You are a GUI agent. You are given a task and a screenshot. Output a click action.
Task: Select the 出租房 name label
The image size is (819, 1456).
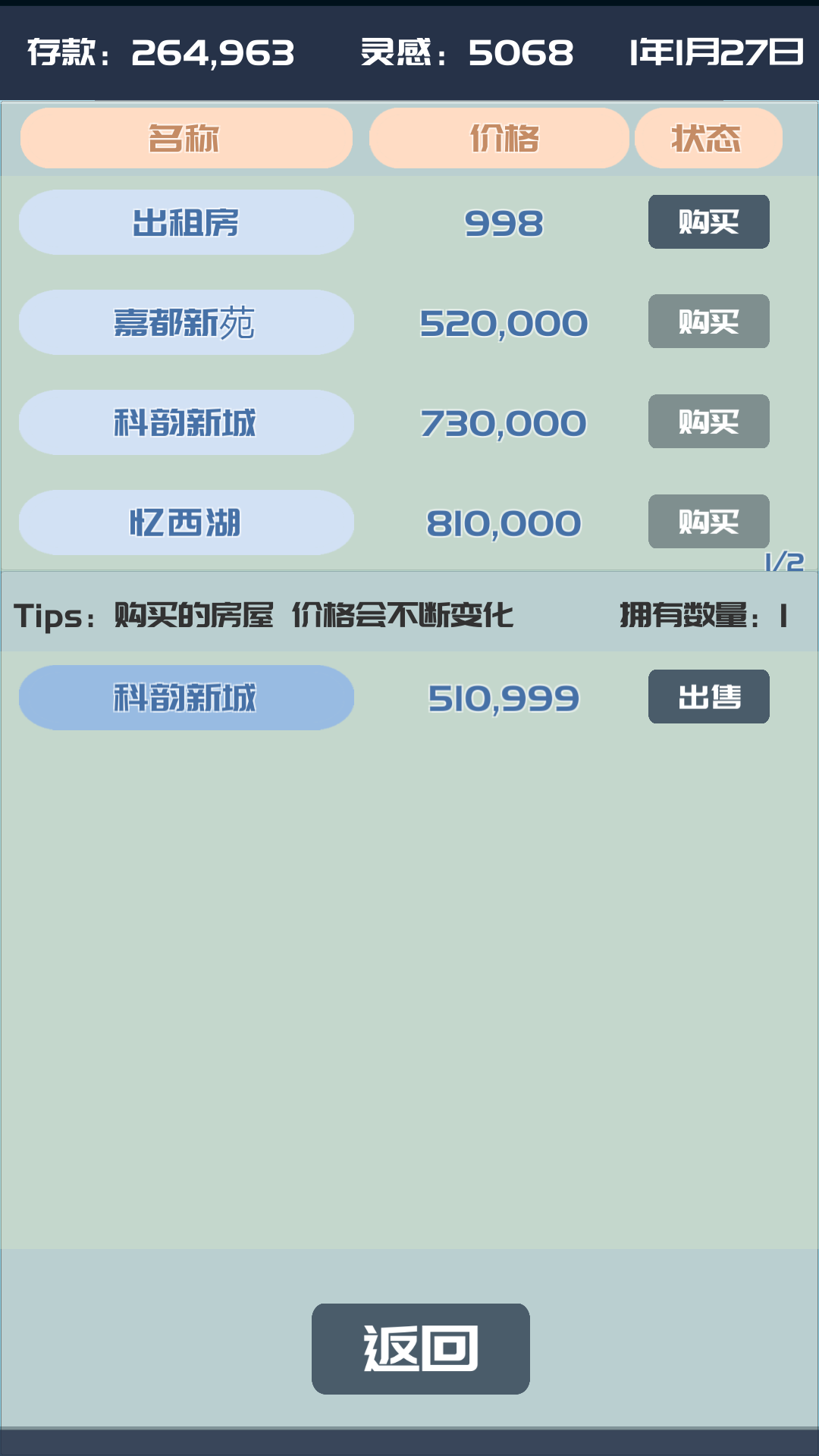click(x=186, y=221)
